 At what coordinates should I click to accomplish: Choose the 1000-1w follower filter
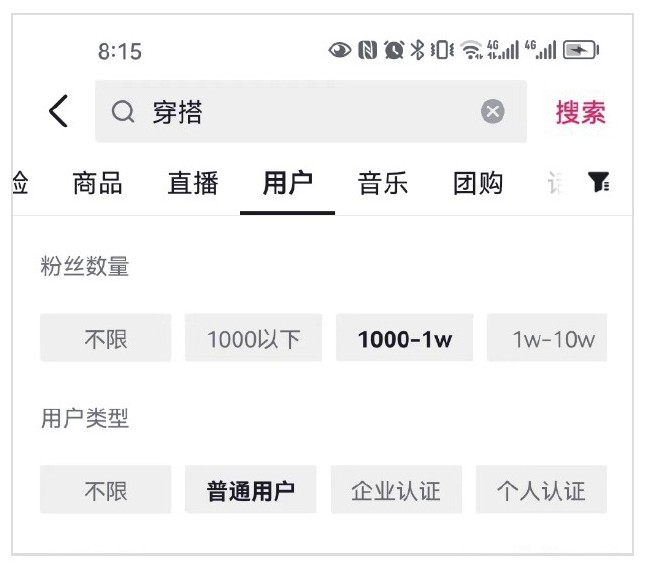pyautogui.click(x=404, y=339)
